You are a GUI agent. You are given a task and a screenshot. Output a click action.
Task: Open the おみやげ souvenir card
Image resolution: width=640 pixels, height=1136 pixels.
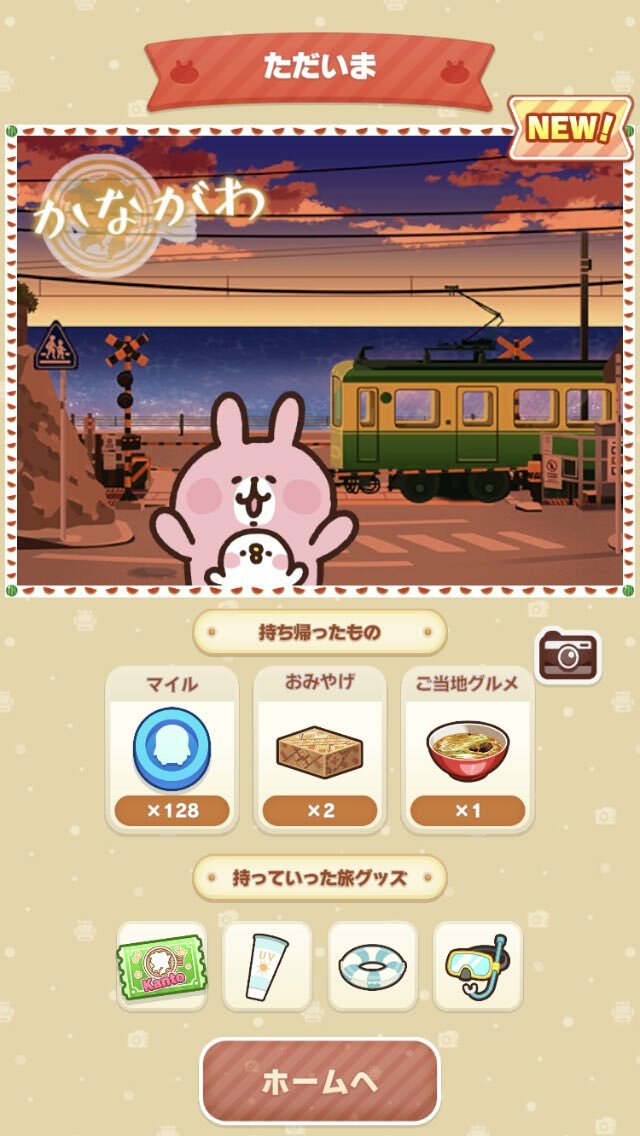[x=320, y=750]
